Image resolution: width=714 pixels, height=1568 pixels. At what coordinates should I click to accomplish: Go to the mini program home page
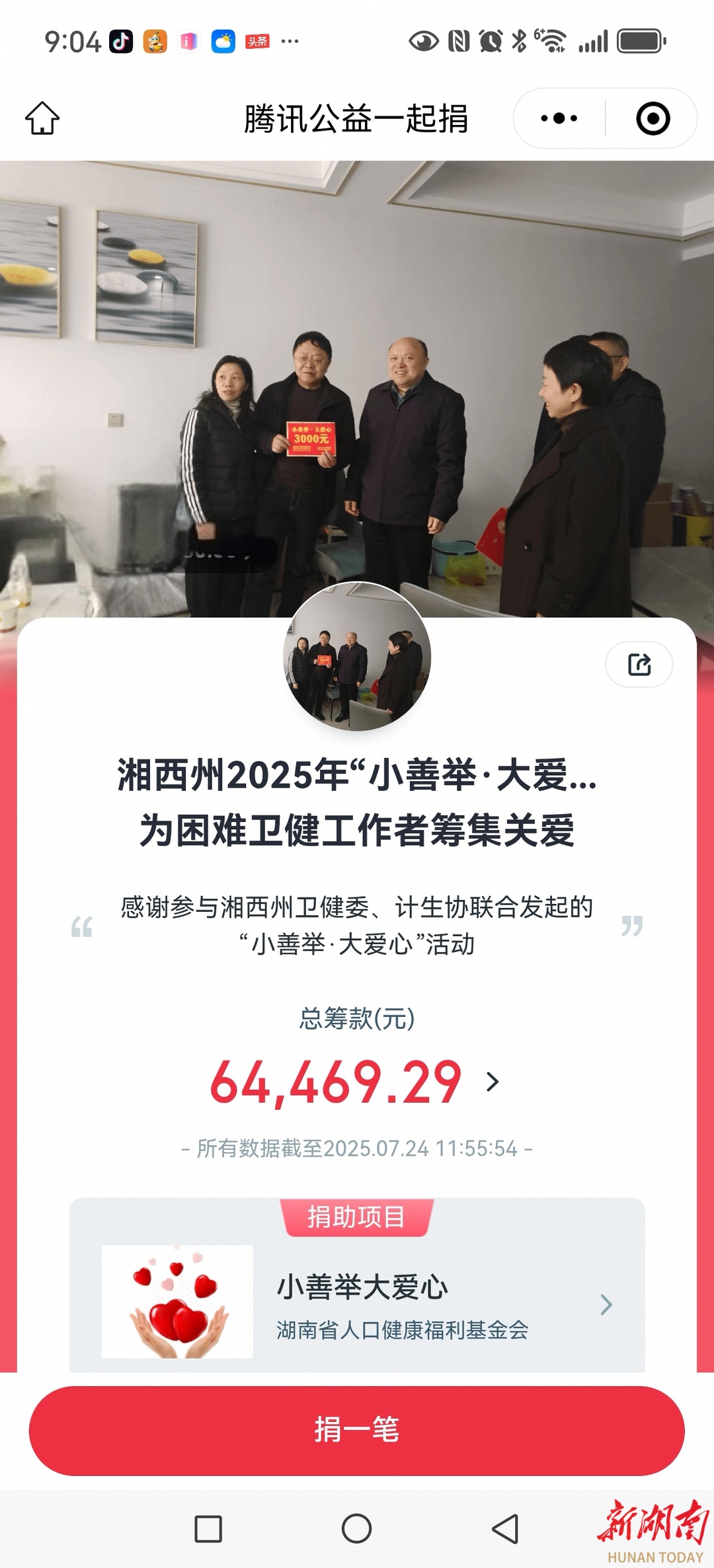[42, 118]
